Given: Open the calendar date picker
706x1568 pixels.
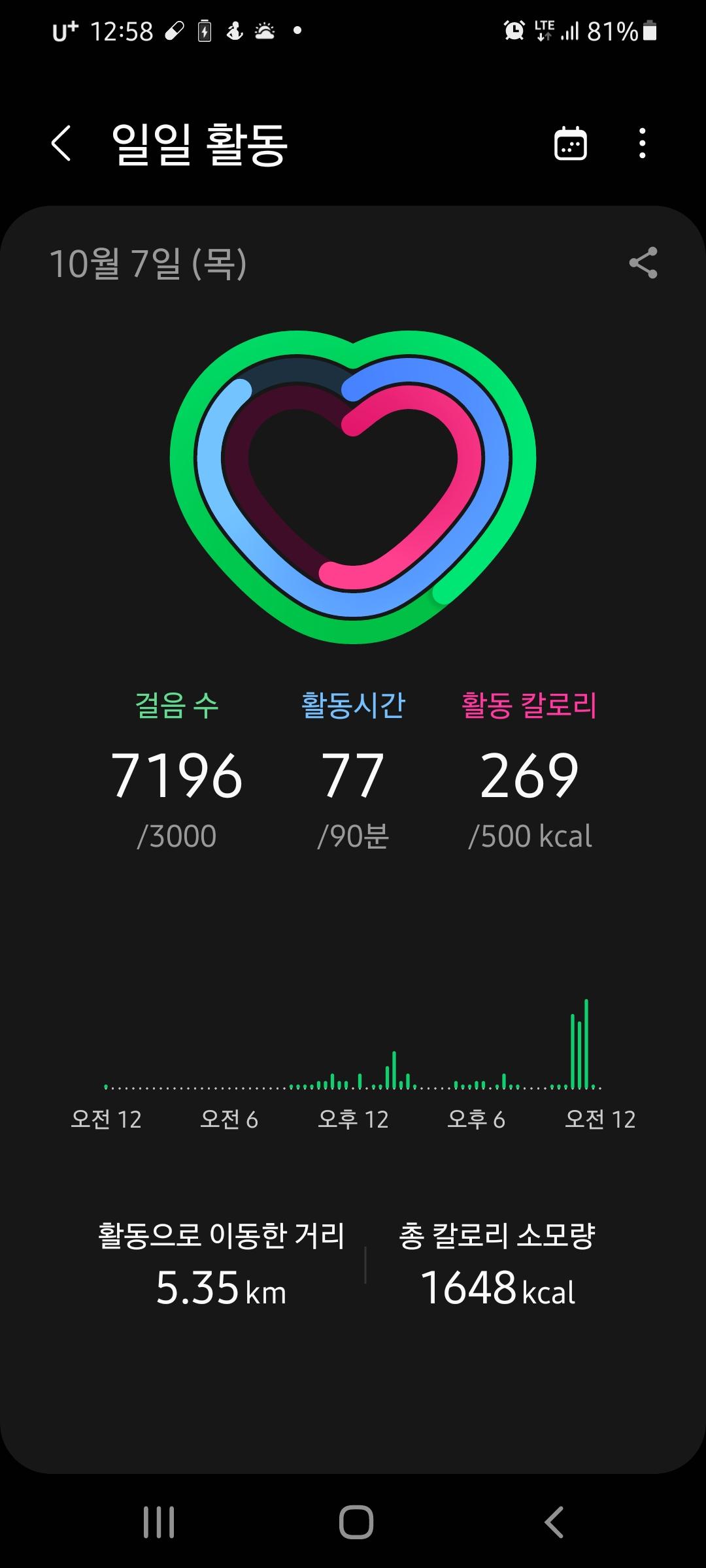Looking at the screenshot, I should click(x=570, y=144).
